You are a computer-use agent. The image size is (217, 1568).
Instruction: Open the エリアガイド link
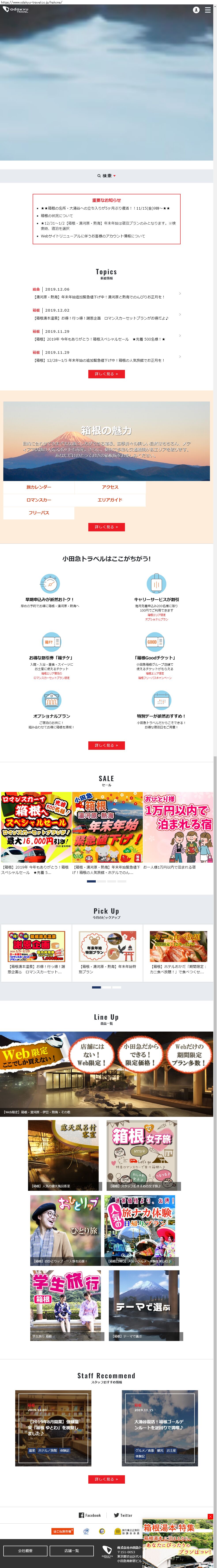[x=110, y=500]
